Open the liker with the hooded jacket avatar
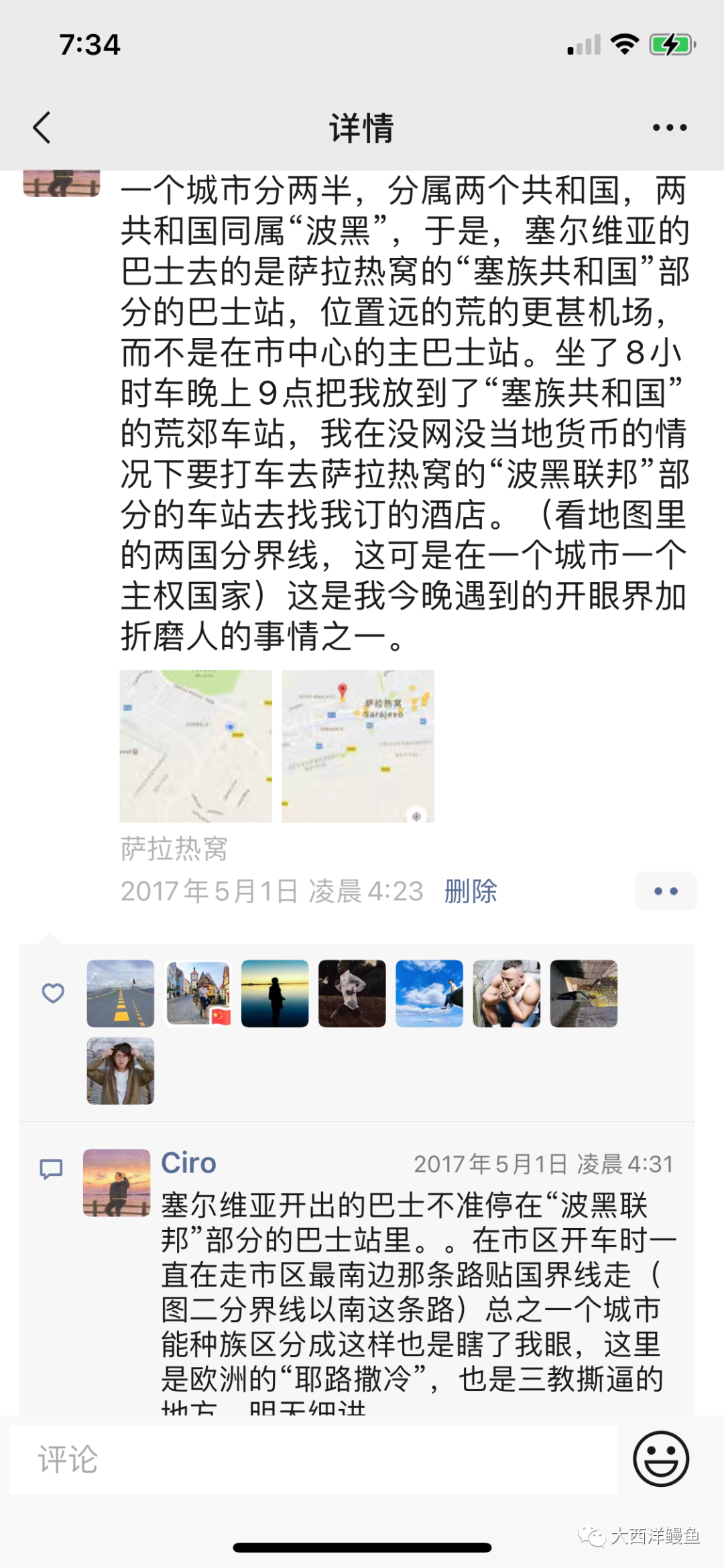 click(121, 1071)
